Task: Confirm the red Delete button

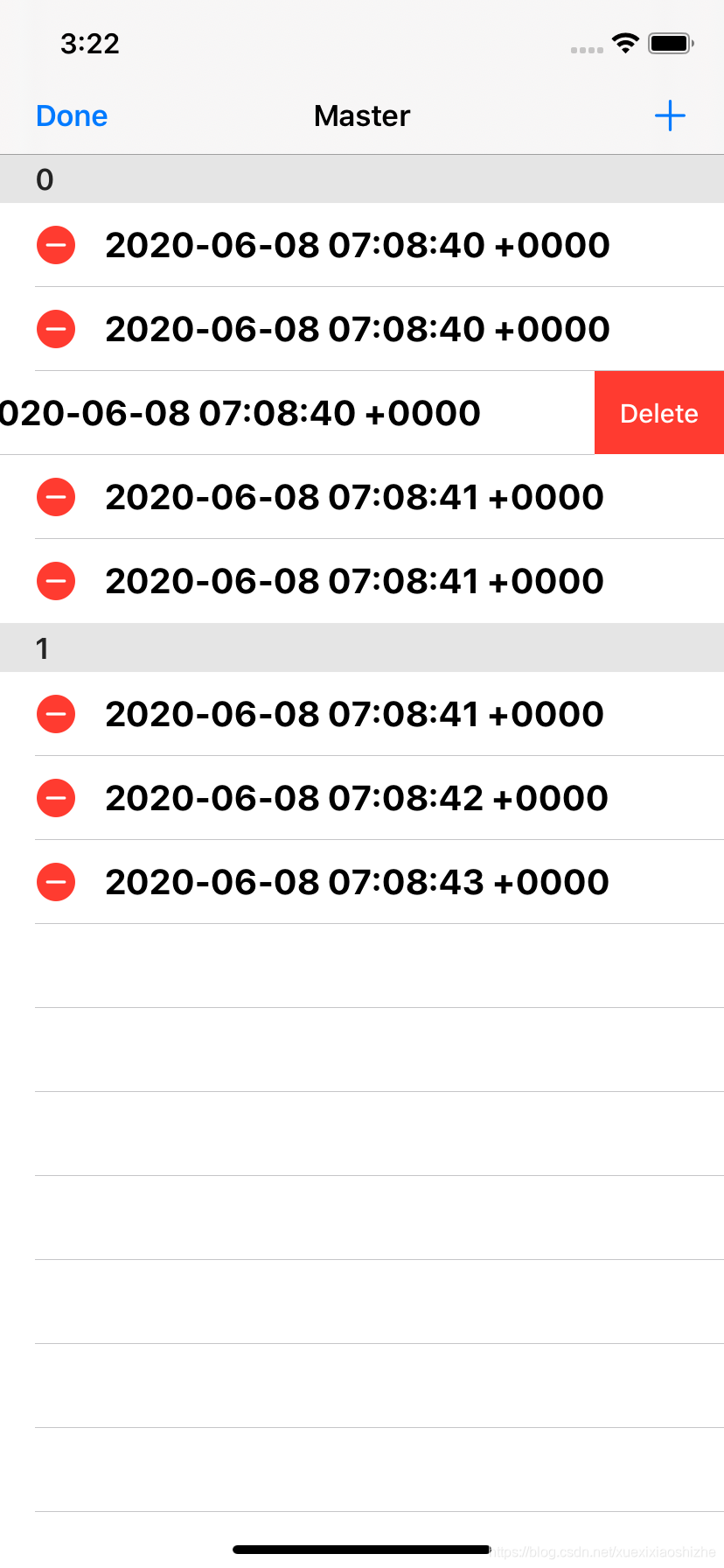Action: [x=659, y=413]
